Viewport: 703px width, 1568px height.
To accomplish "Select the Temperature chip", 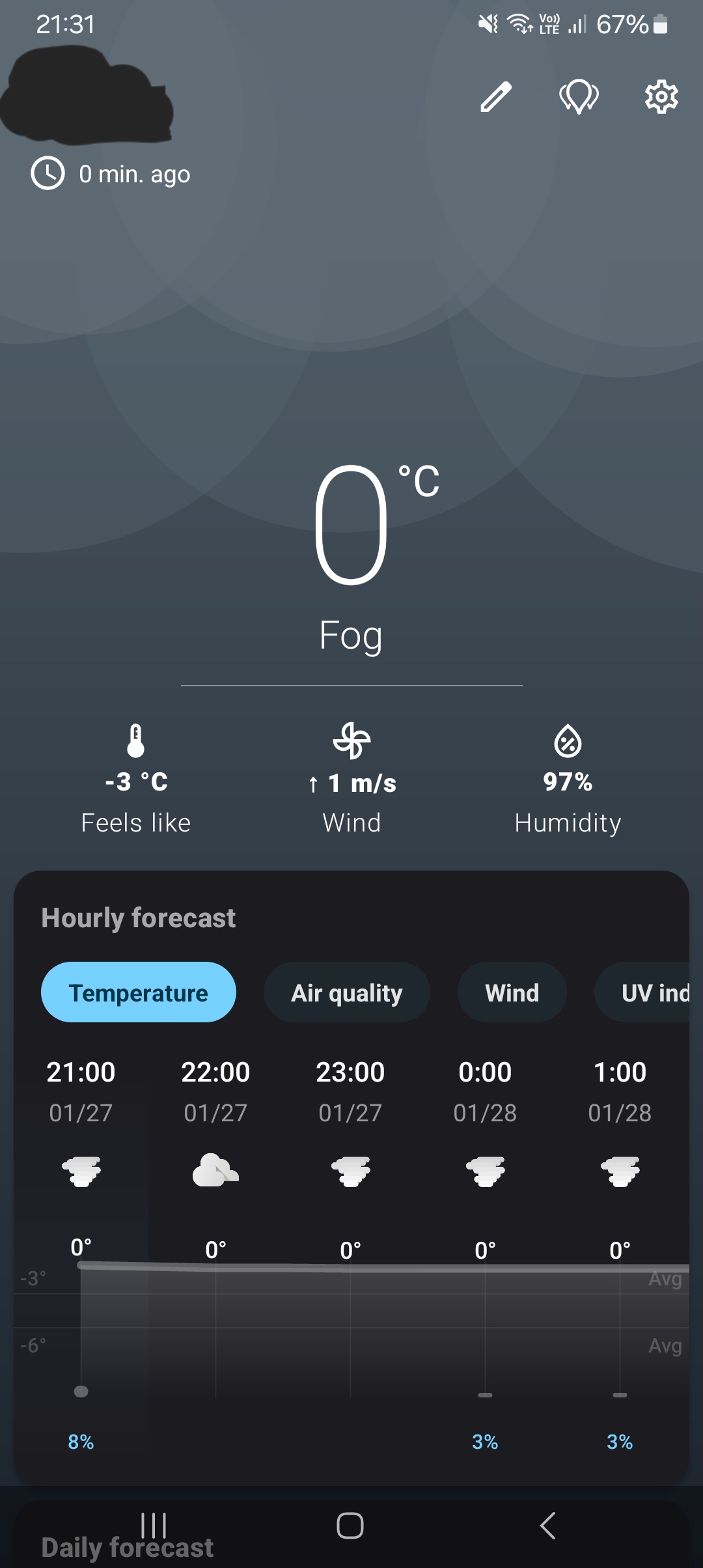I will 139,992.
